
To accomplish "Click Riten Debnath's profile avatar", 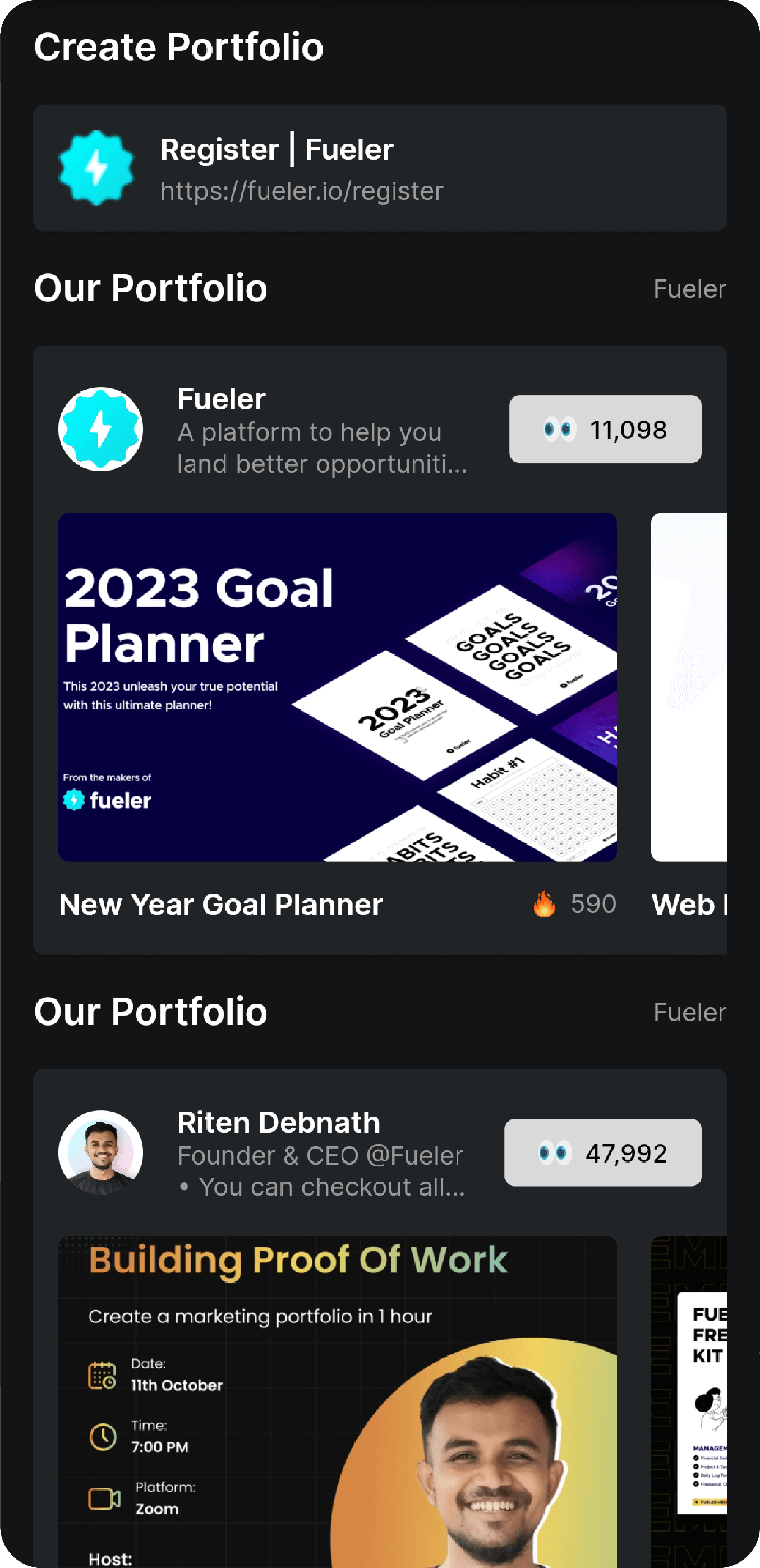I will 100,1151.
